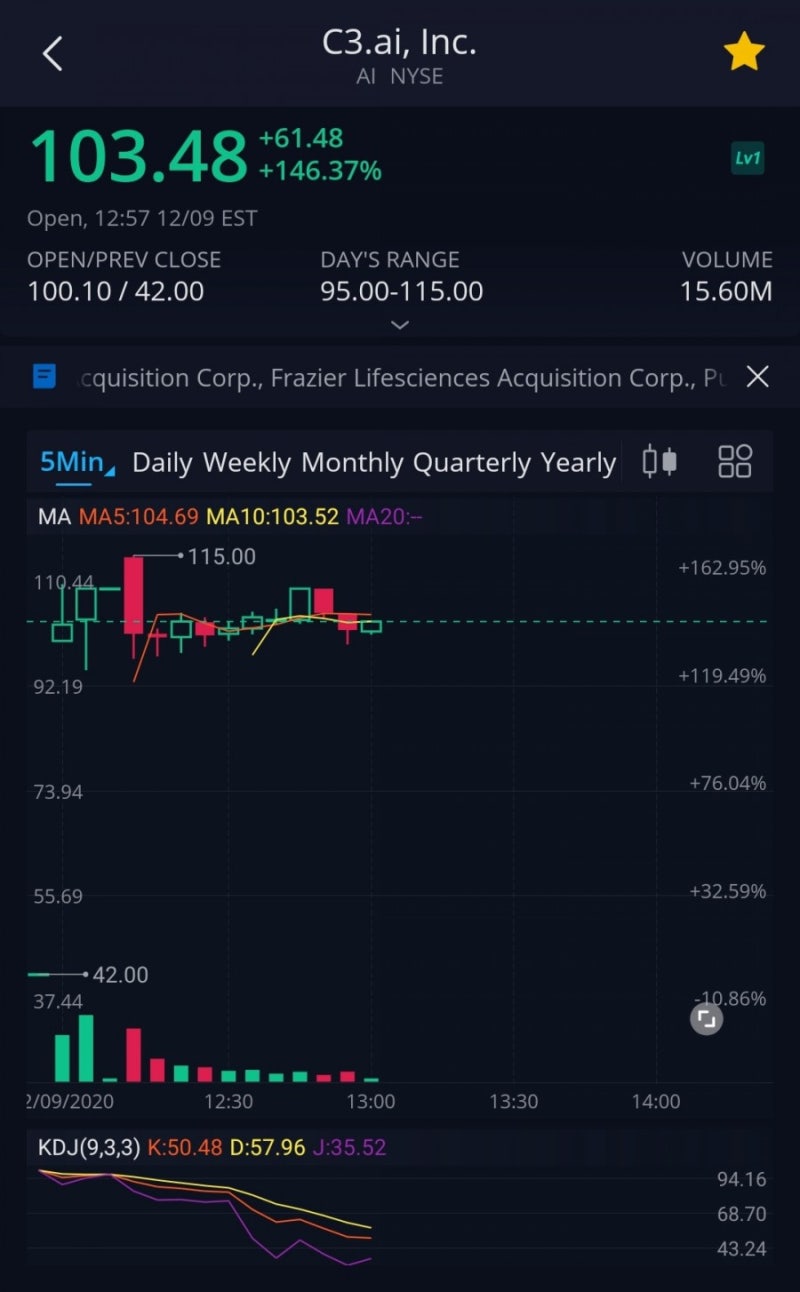Open the chart indicator grid panel
The height and width of the screenshot is (1292, 800).
coord(735,460)
